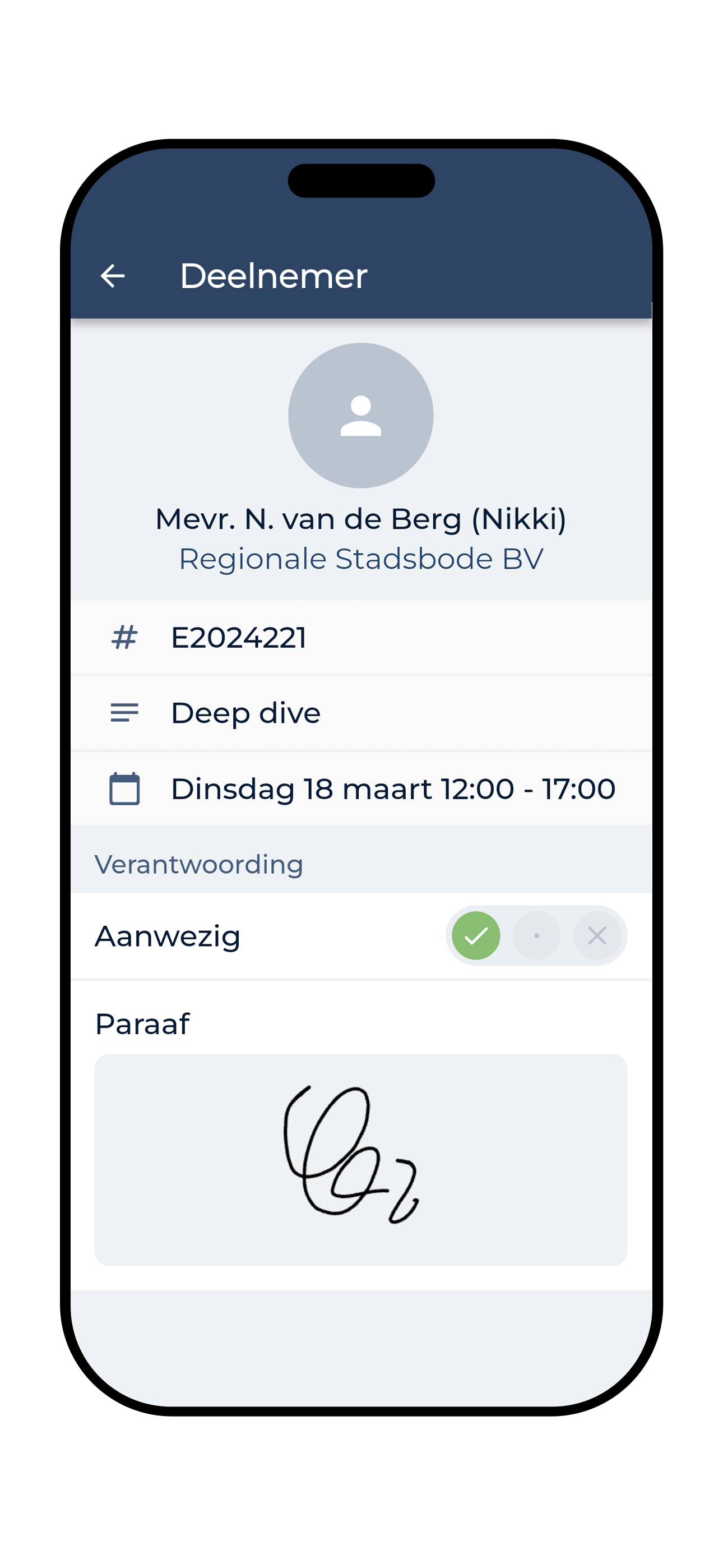Mark Aanwezig with the green checkmark
723x1568 pixels.
tap(476, 935)
